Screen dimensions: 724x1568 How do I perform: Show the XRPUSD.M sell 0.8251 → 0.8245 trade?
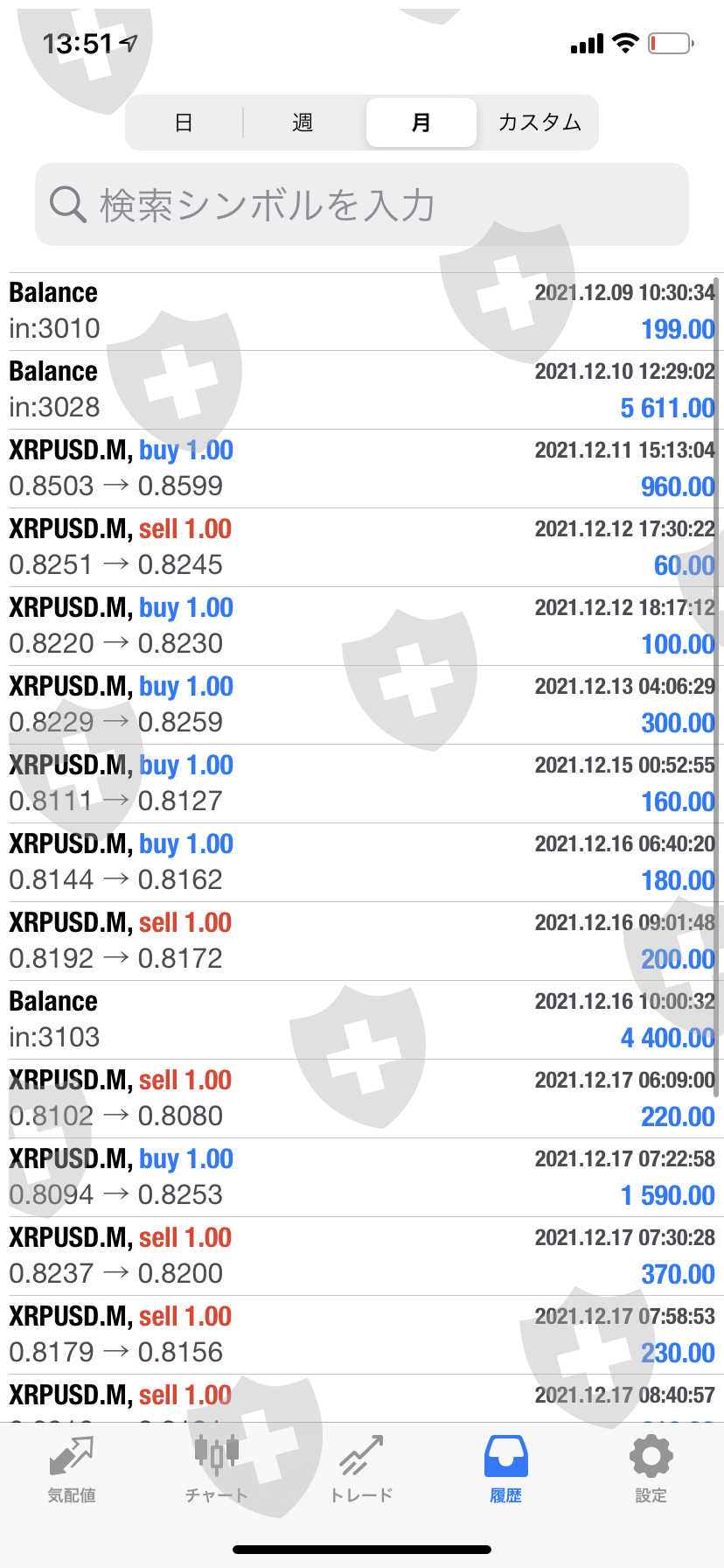362,548
